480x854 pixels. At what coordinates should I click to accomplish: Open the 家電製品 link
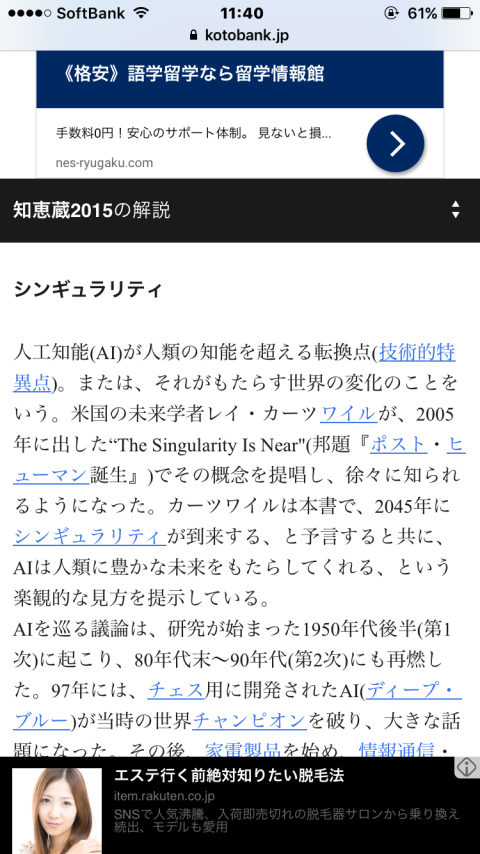point(243,749)
